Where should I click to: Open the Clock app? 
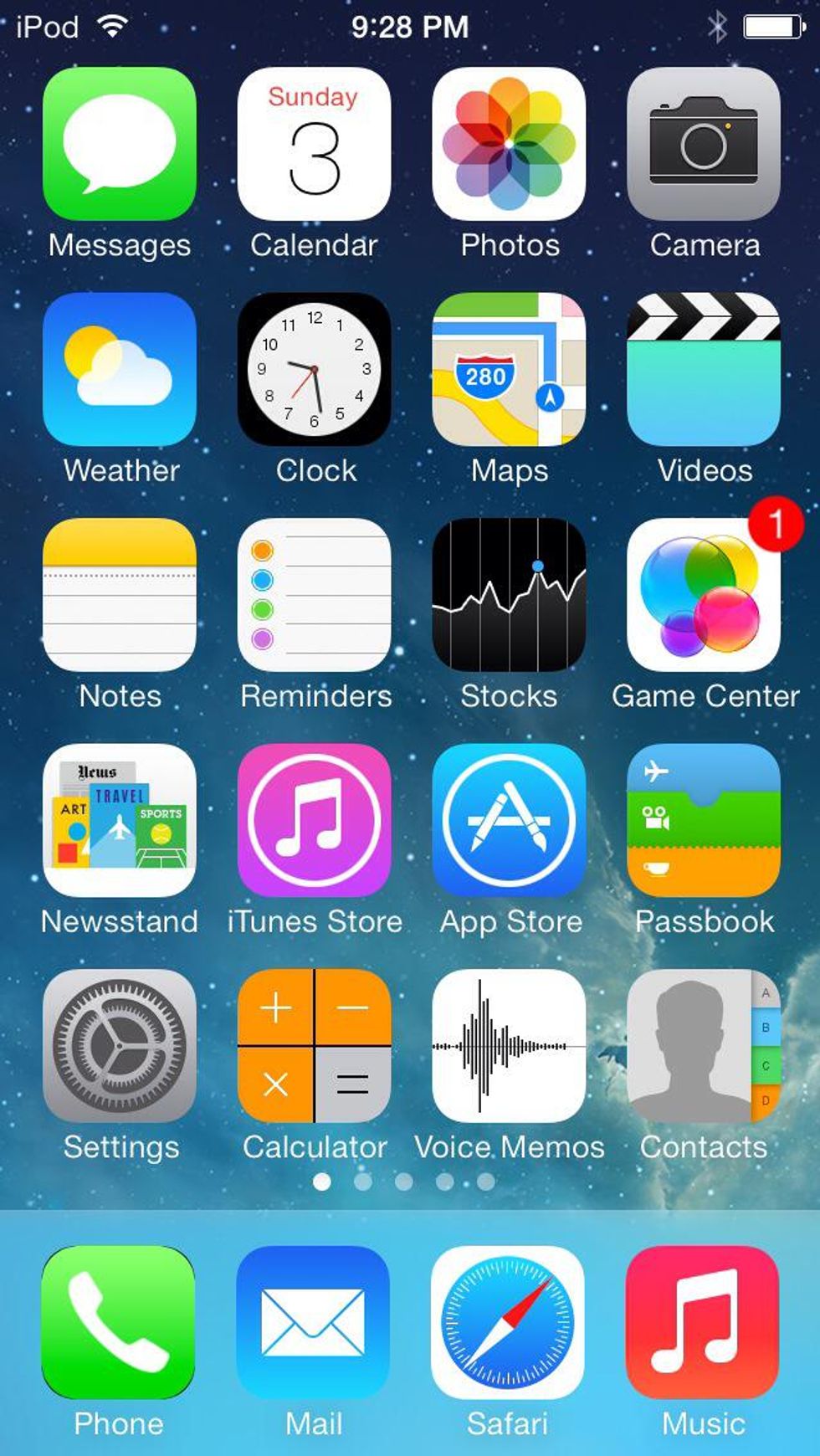tap(314, 369)
